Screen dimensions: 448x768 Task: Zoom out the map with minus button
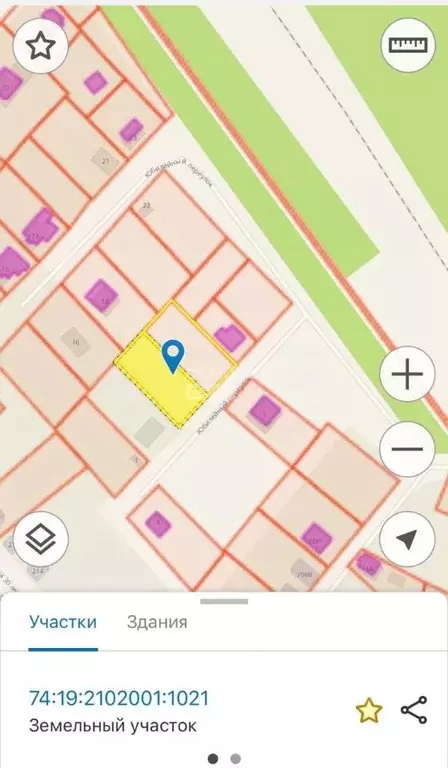tap(407, 449)
